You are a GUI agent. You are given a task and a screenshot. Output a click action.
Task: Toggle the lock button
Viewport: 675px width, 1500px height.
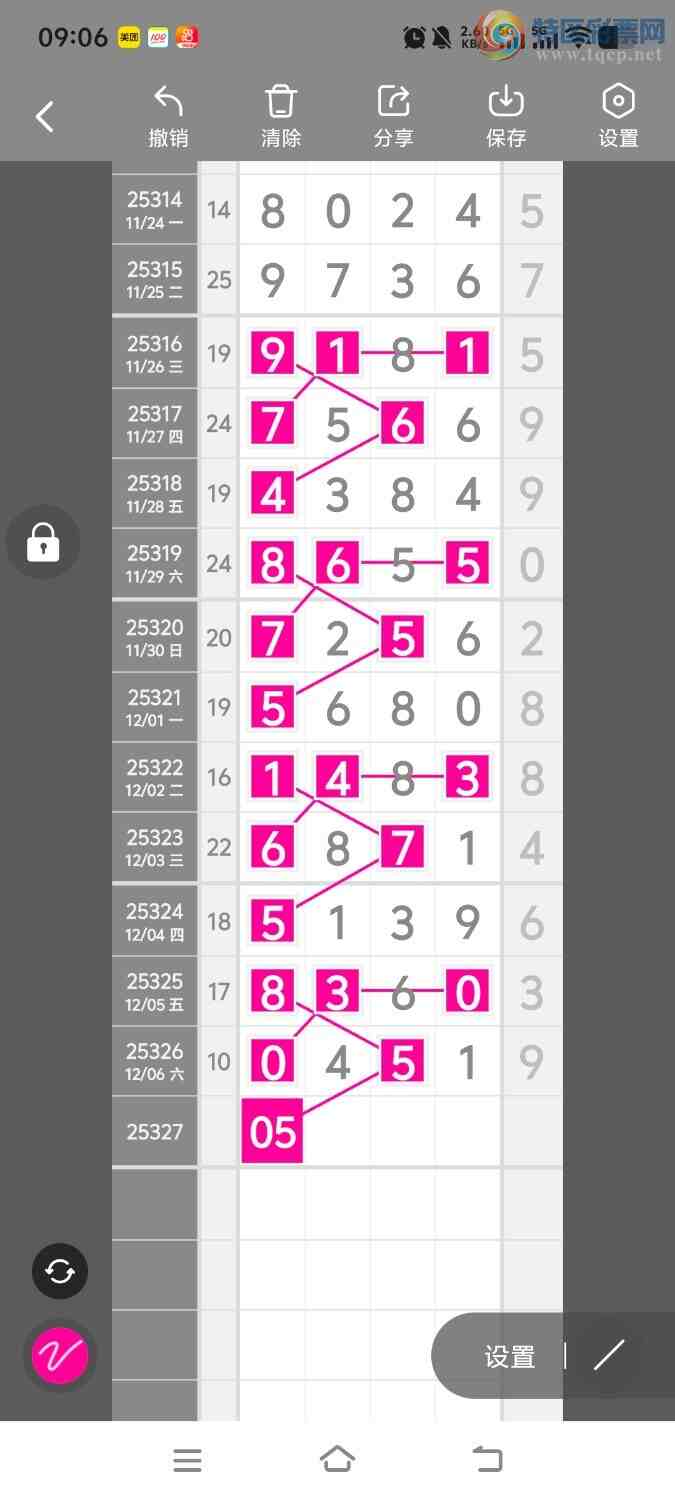tap(43, 542)
